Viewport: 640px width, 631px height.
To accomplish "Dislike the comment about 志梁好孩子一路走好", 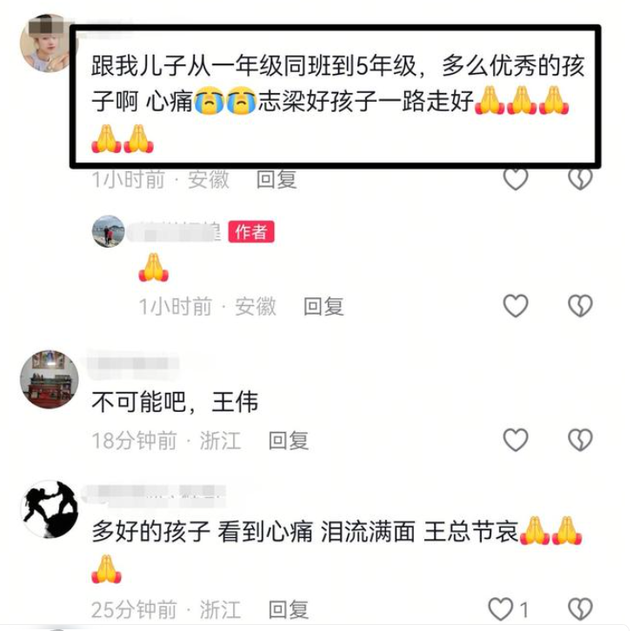I will pyautogui.click(x=580, y=179).
